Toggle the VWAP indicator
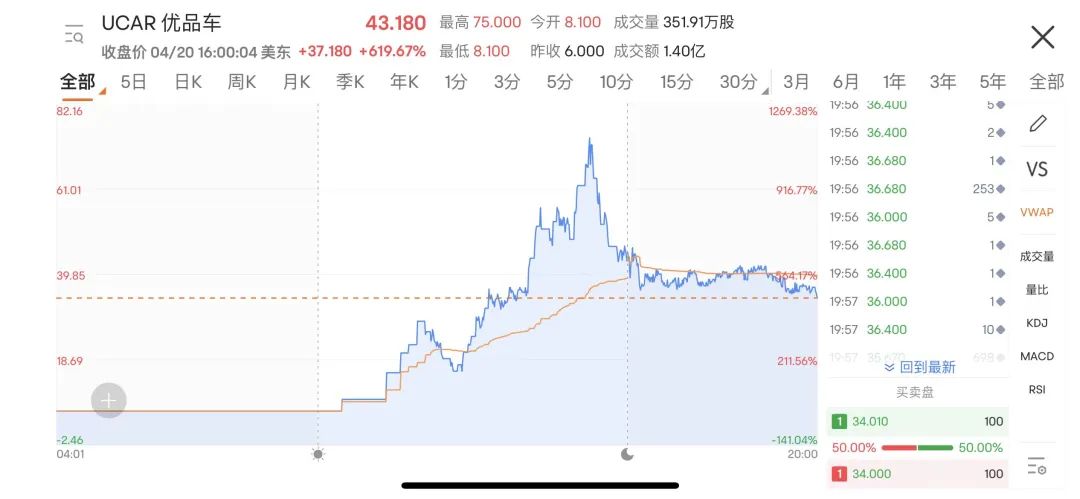The height and width of the screenshot is (499, 1080). (1037, 212)
